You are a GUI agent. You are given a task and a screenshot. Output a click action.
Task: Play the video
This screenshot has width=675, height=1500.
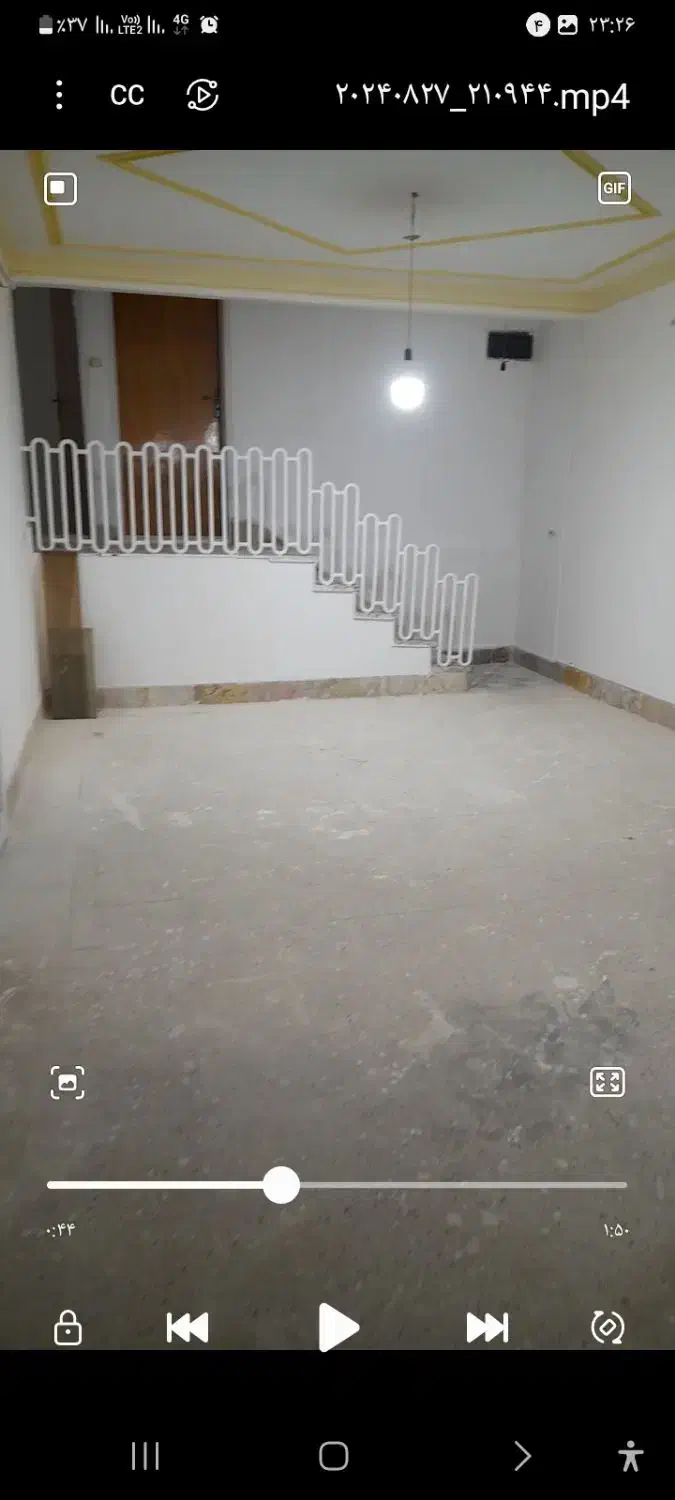pos(338,1328)
